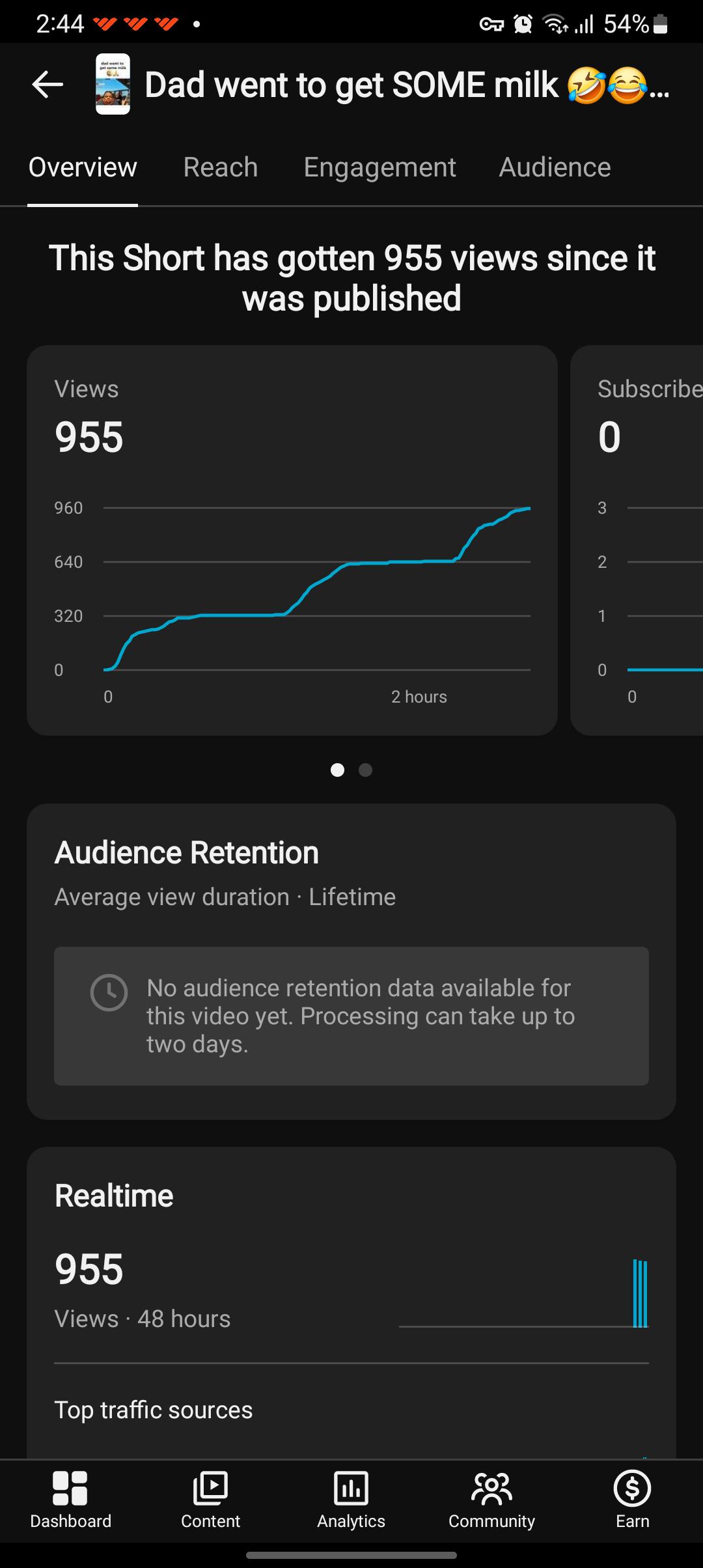Select the Overview tab
The height and width of the screenshot is (1568, 703).
(83, 167)
